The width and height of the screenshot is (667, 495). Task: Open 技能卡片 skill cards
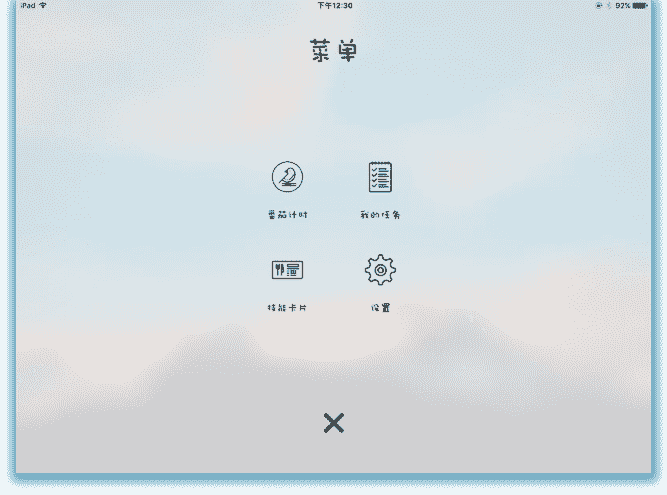(x=288, y=270)
